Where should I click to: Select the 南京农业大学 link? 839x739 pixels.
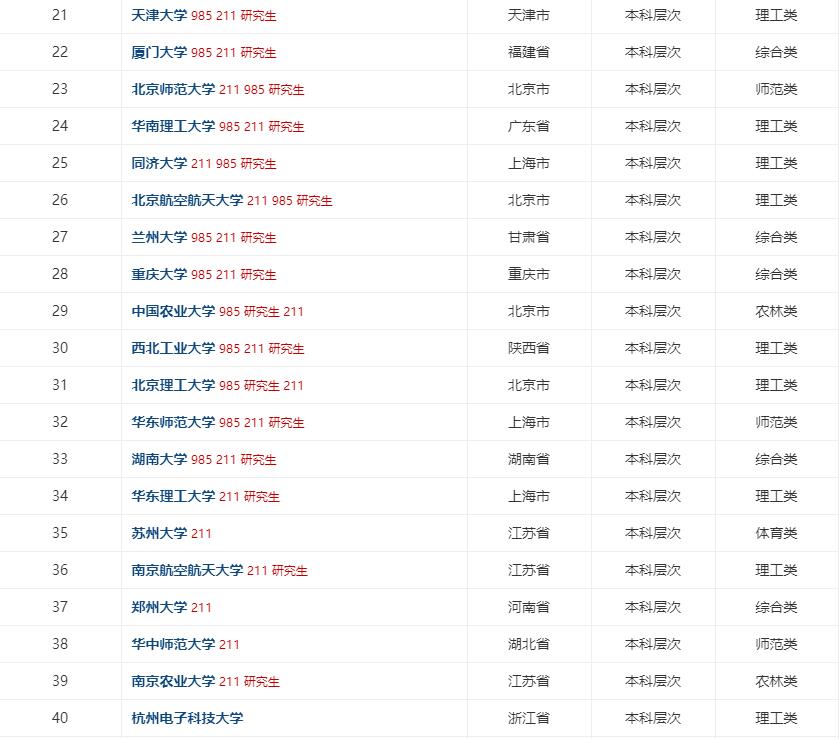173,681
